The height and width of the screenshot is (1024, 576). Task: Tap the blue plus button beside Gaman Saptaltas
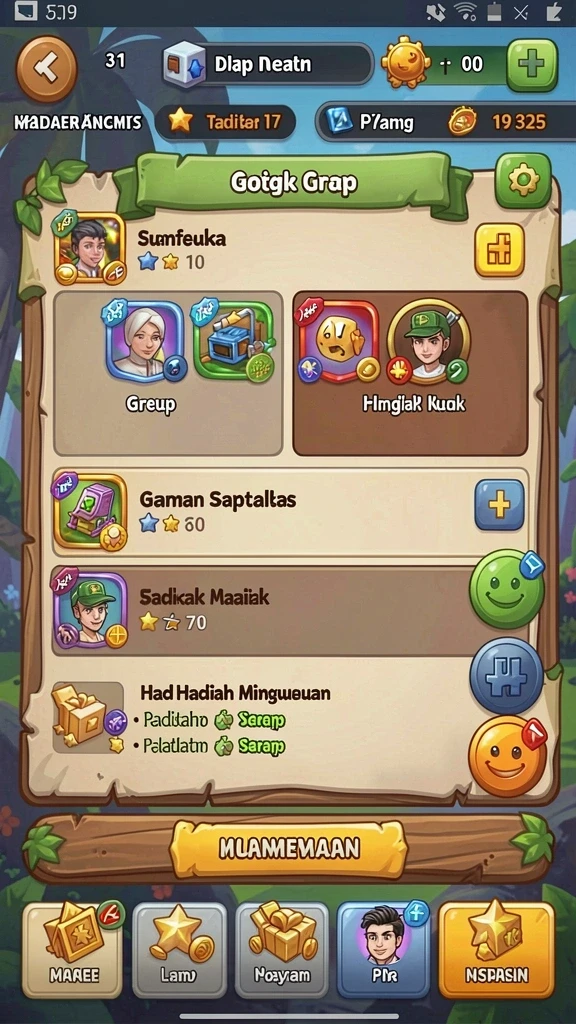pyautogui.click(x=500, y=505)
